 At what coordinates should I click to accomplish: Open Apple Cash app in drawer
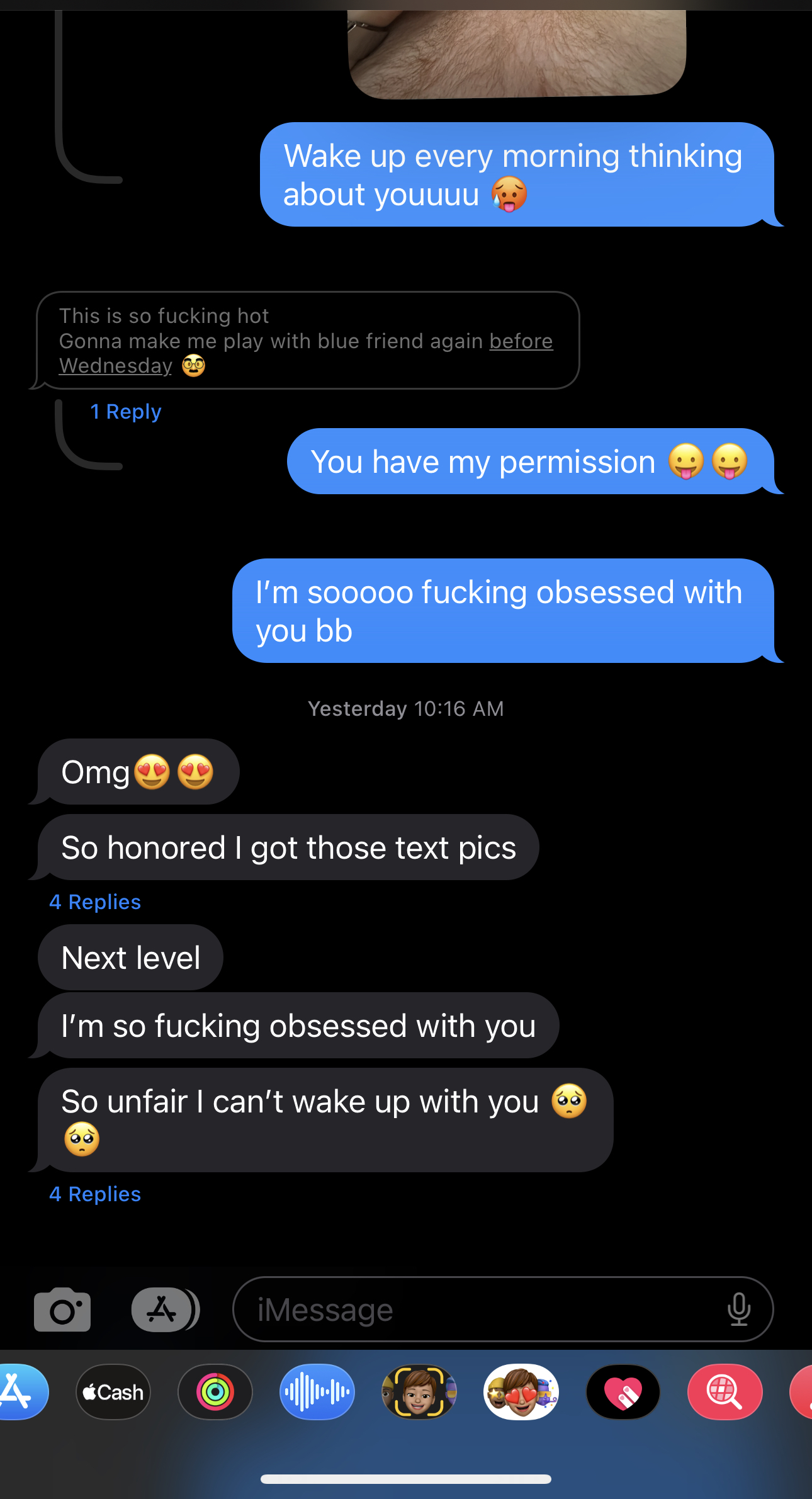tap(113, 1392)
